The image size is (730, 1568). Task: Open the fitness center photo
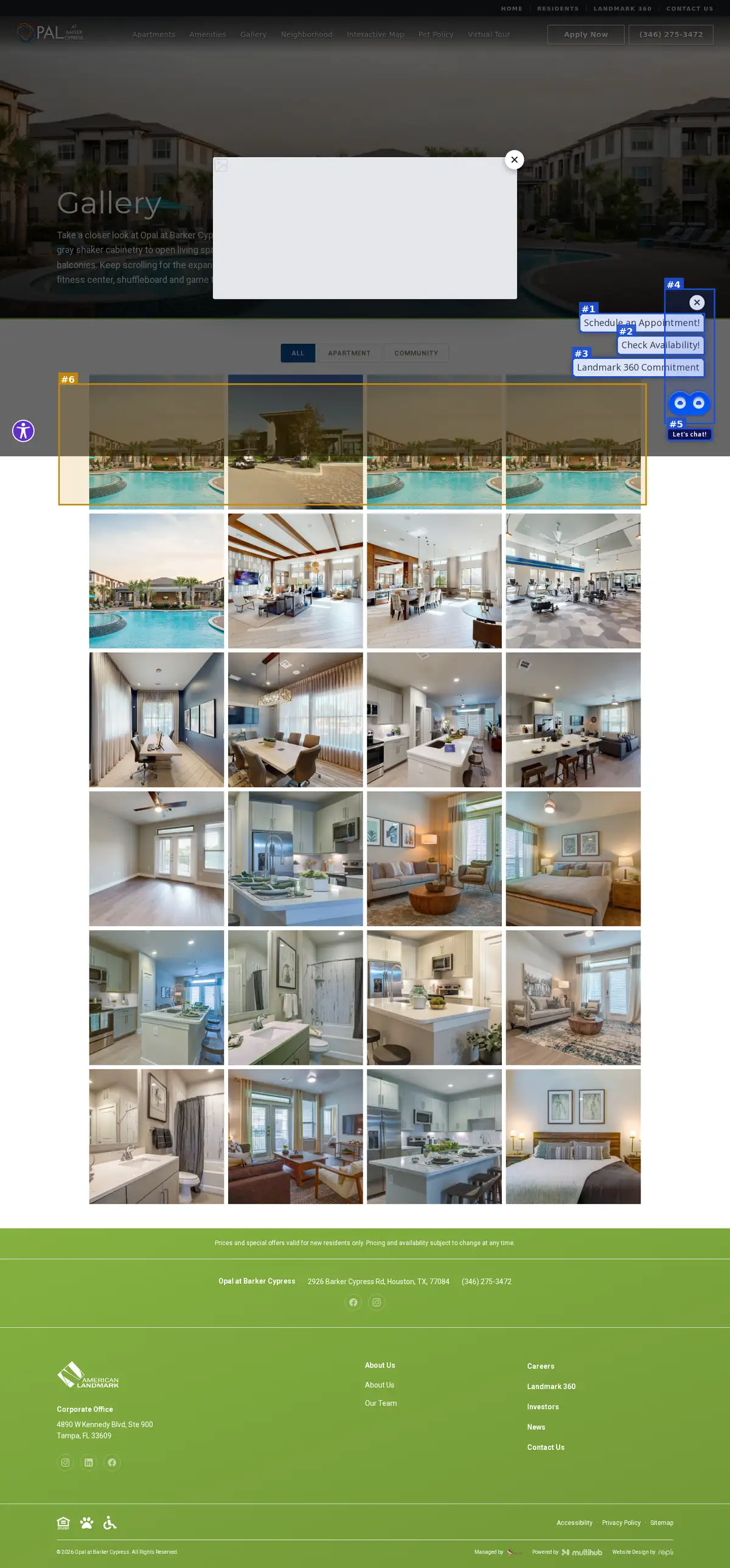coord(572,580)
